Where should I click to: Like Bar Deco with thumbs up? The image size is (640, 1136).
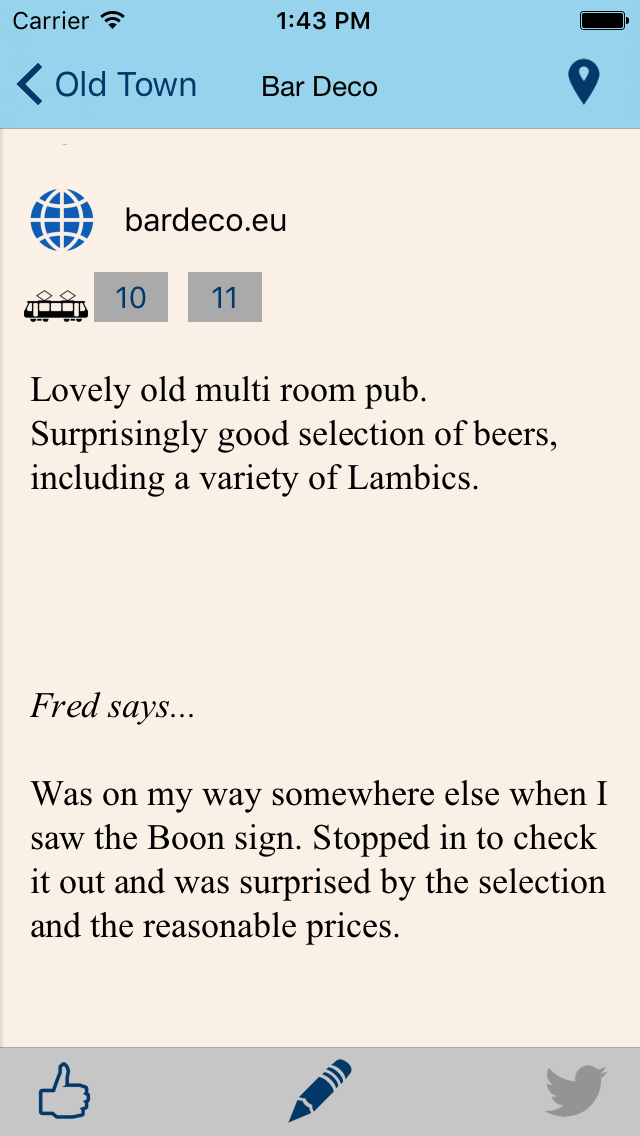[x=64, y=1092]
